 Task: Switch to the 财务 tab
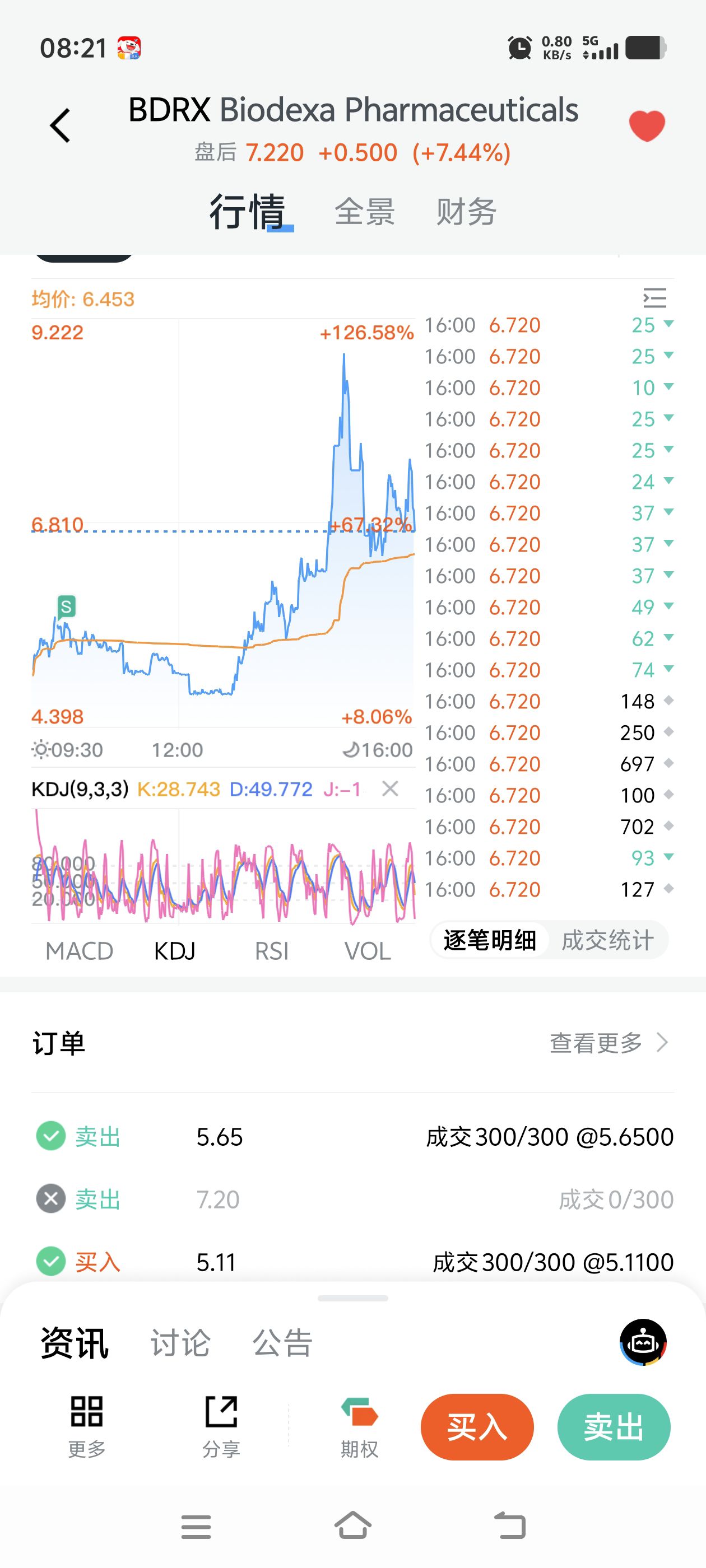466,212
